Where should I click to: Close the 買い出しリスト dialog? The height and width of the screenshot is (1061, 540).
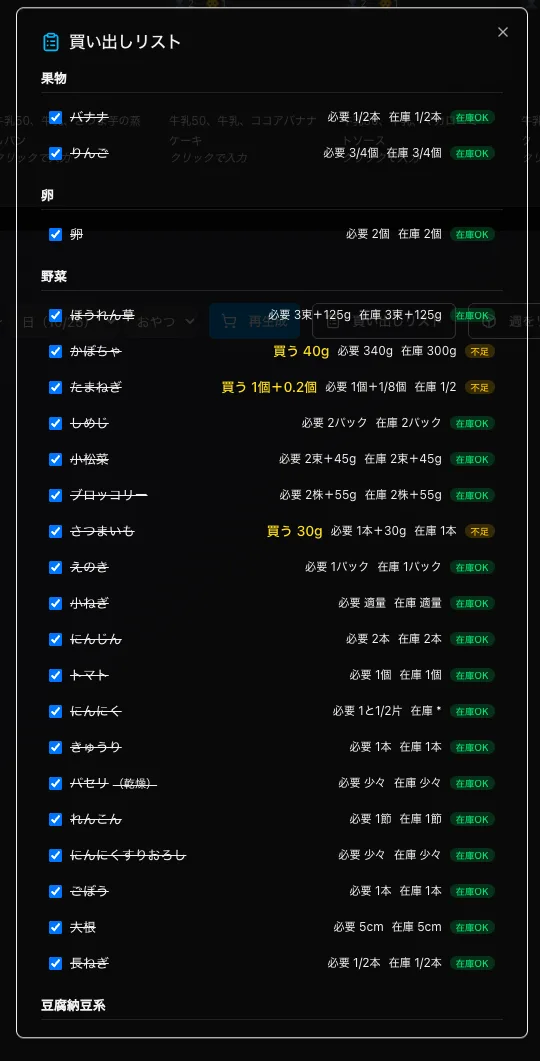(x=503, y=32)
